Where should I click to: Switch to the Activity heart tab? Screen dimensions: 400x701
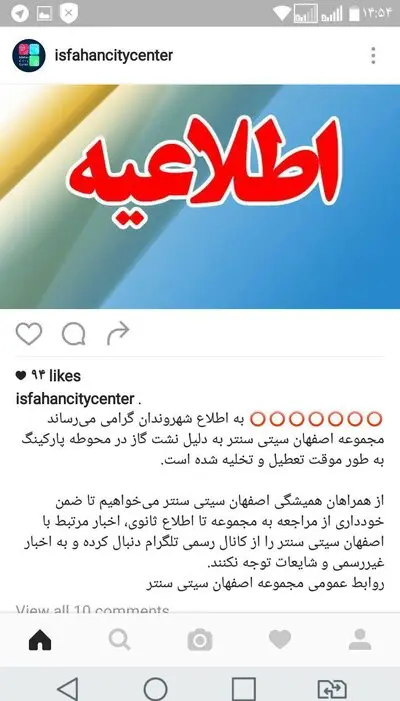point(280,640)
